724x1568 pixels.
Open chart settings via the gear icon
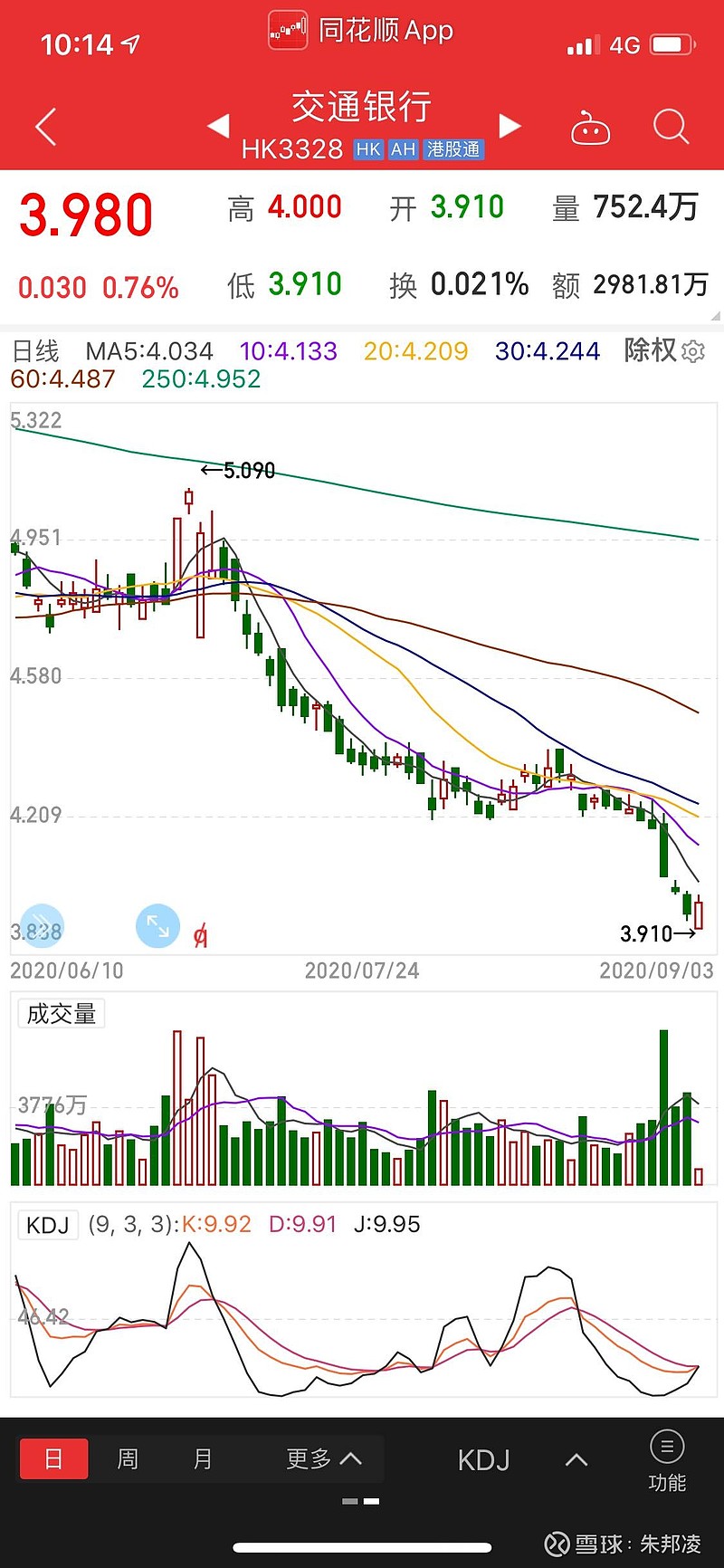click(x=693, y=351)
